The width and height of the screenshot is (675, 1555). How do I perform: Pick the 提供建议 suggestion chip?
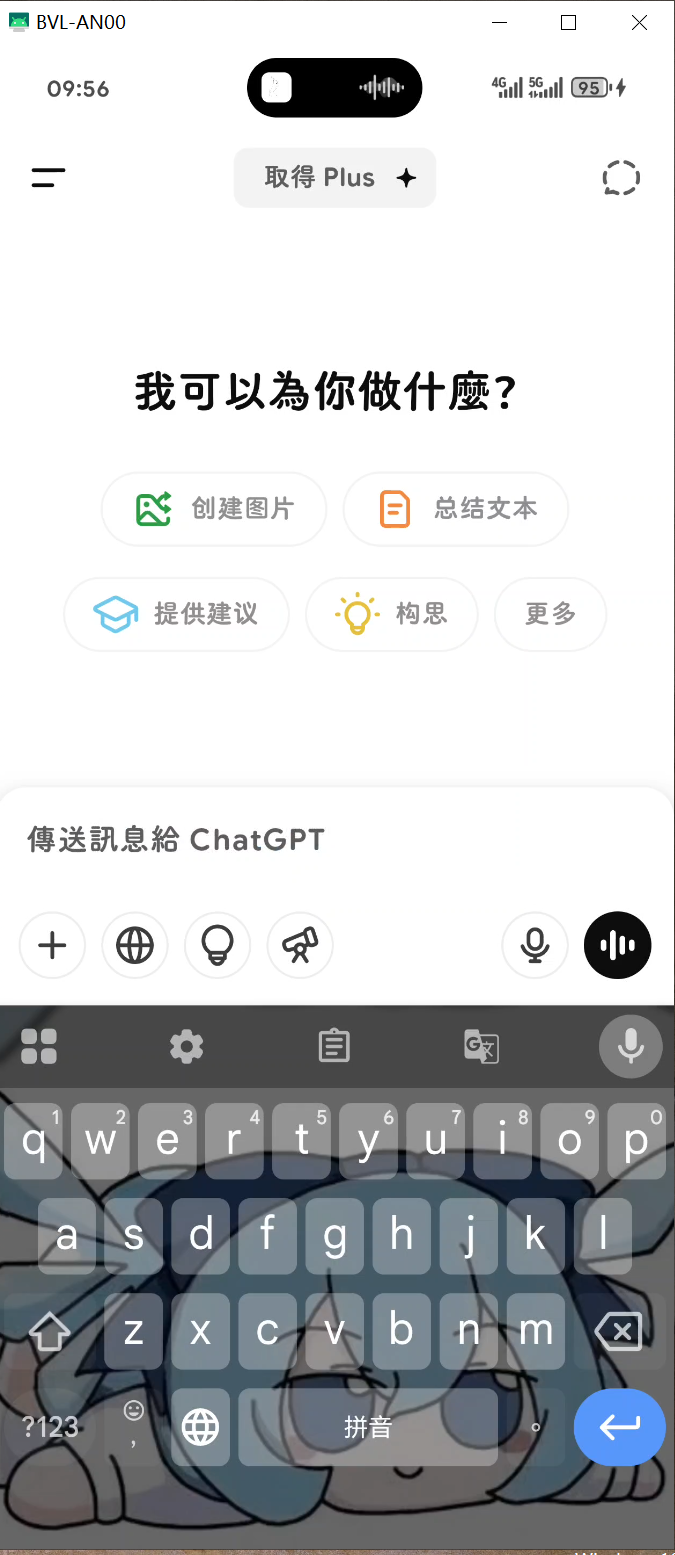(177, 614)
